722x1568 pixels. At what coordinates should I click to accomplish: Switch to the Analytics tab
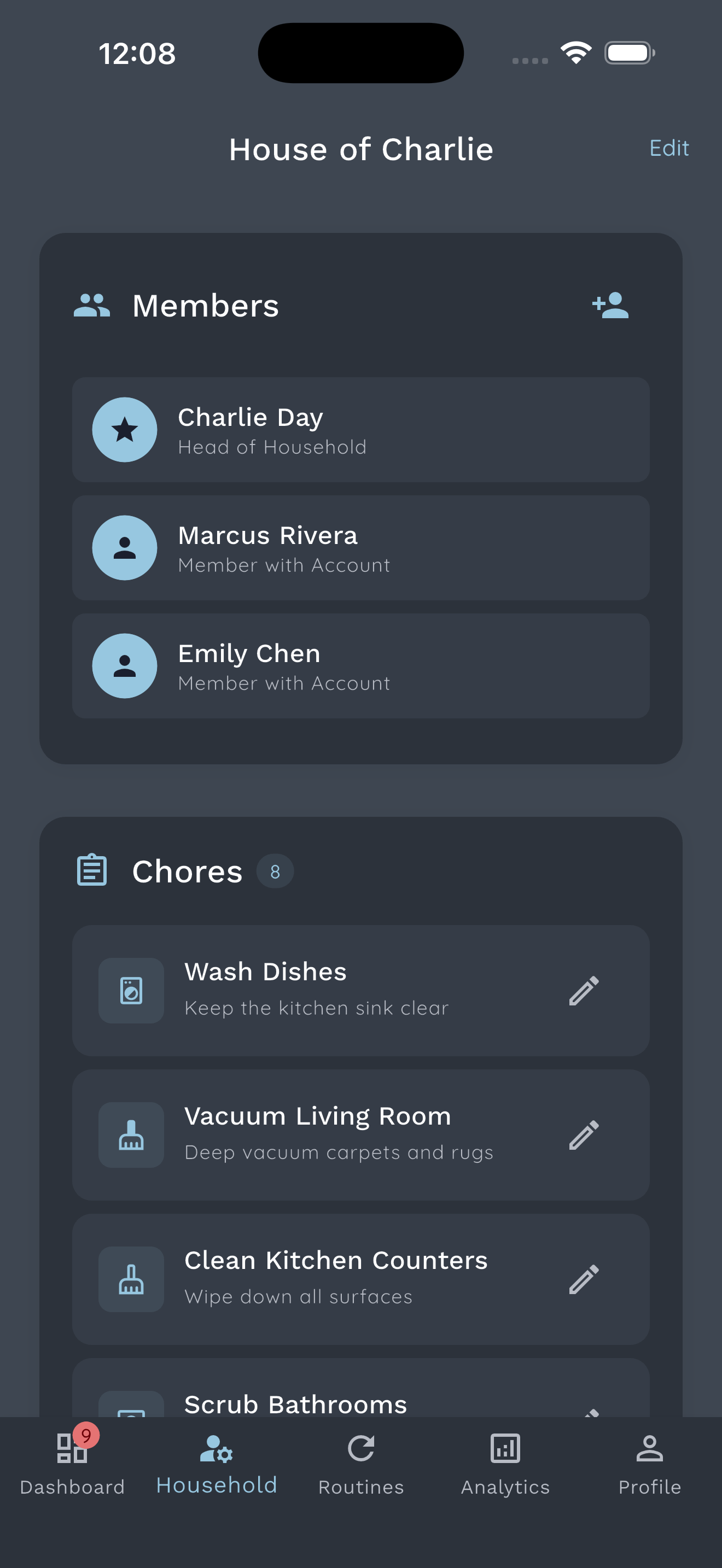505,1467
